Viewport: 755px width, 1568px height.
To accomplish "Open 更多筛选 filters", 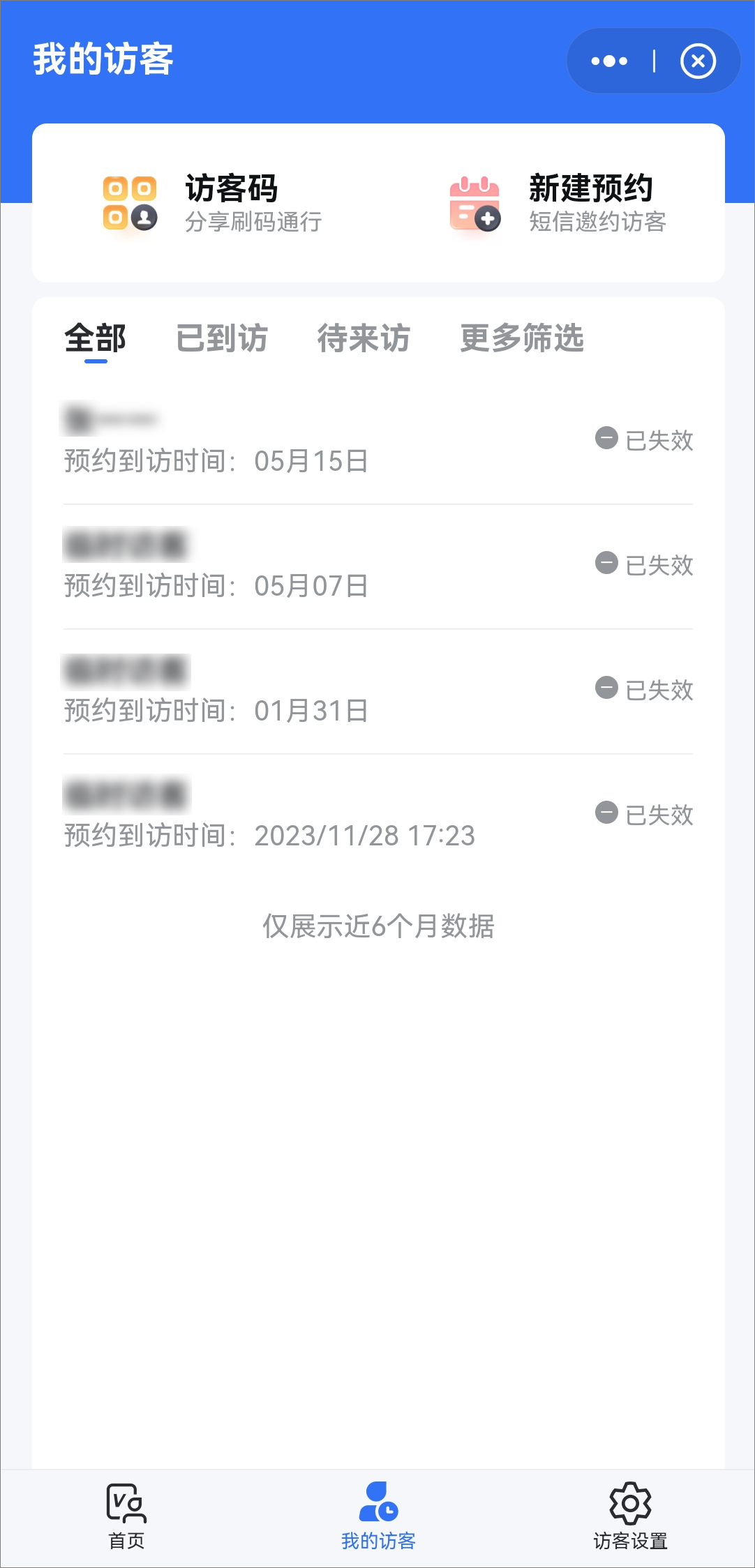I will [x=522, y=338].
